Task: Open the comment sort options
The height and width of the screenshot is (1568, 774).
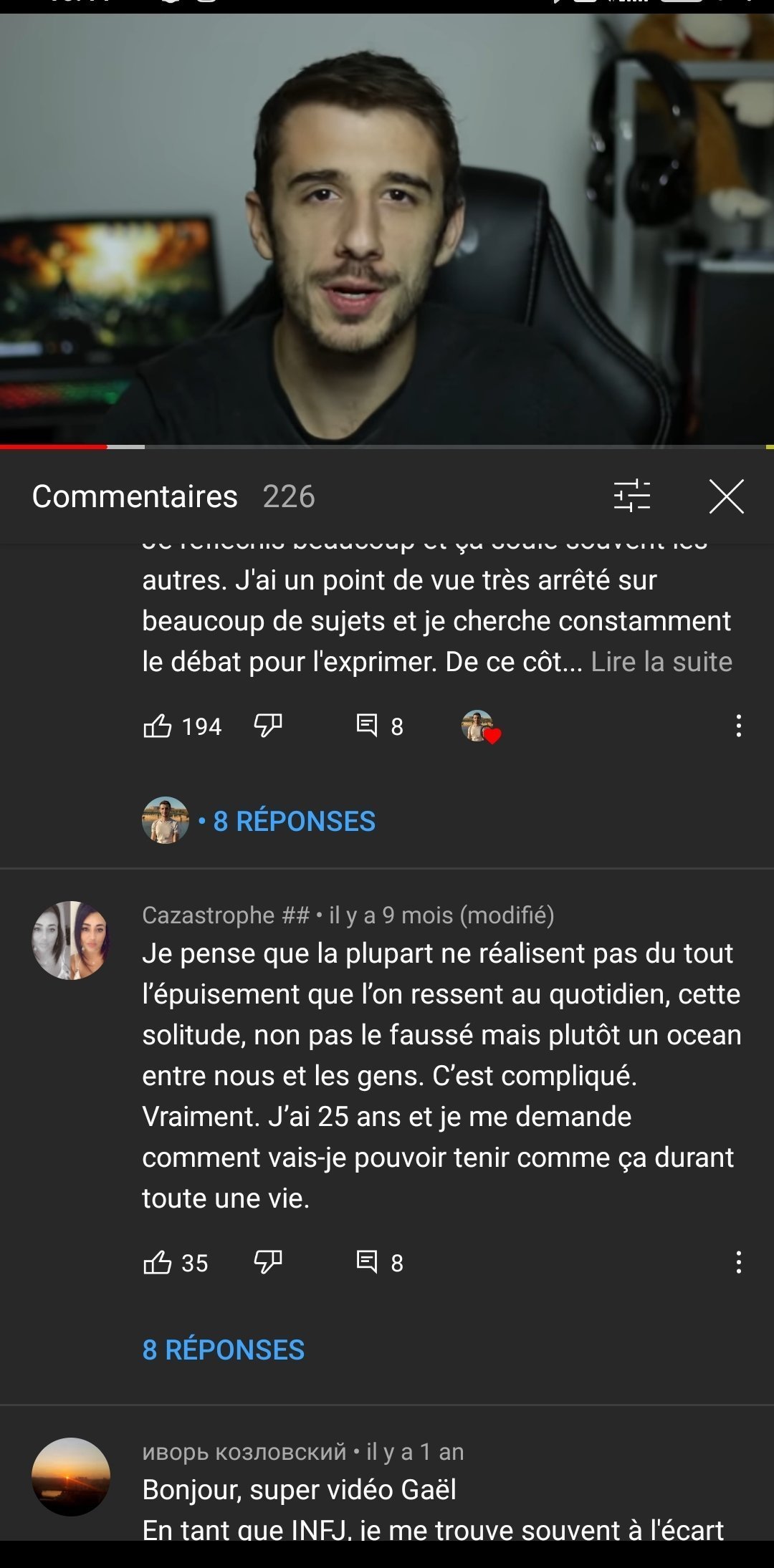Action: pyautogui.click(x=631, y=496)
